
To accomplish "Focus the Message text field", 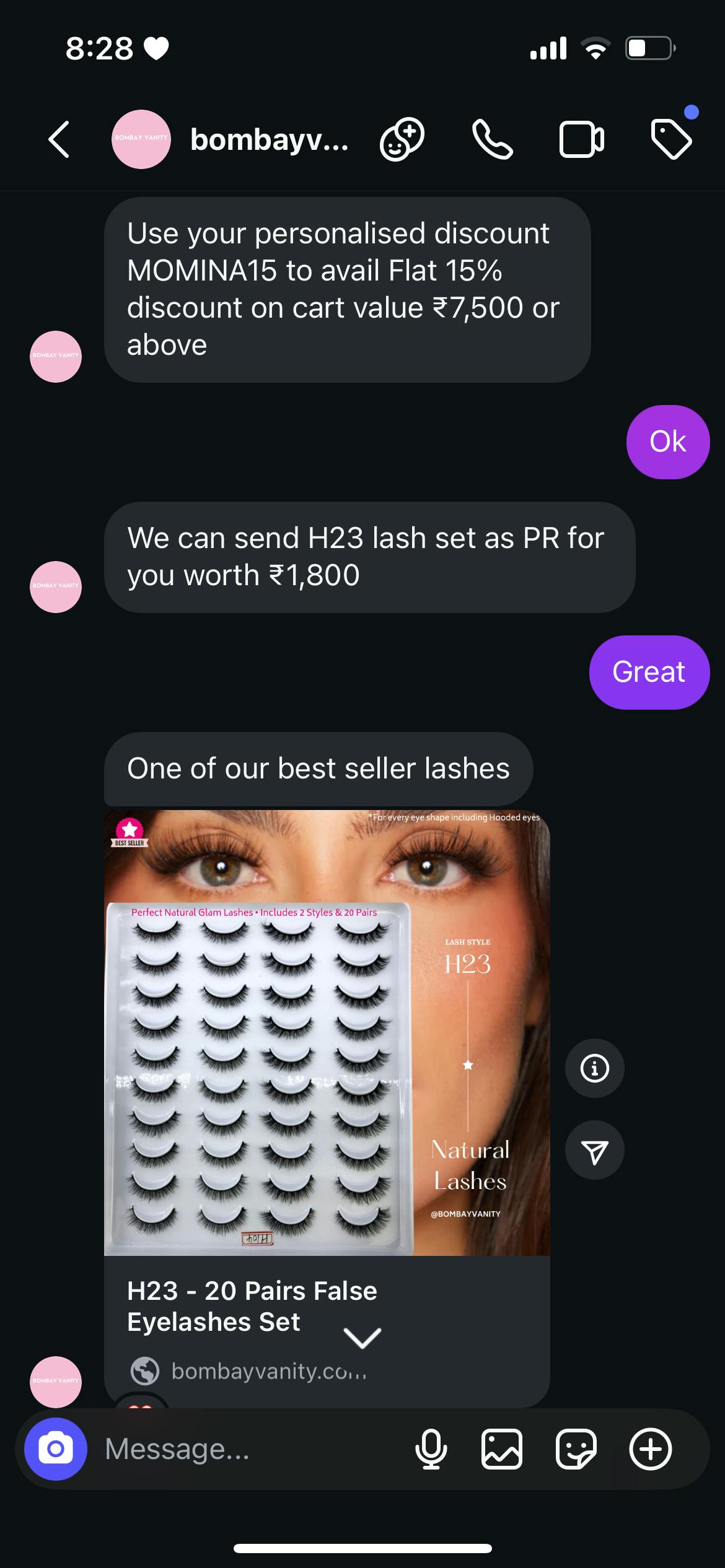I will [248, 1449].
